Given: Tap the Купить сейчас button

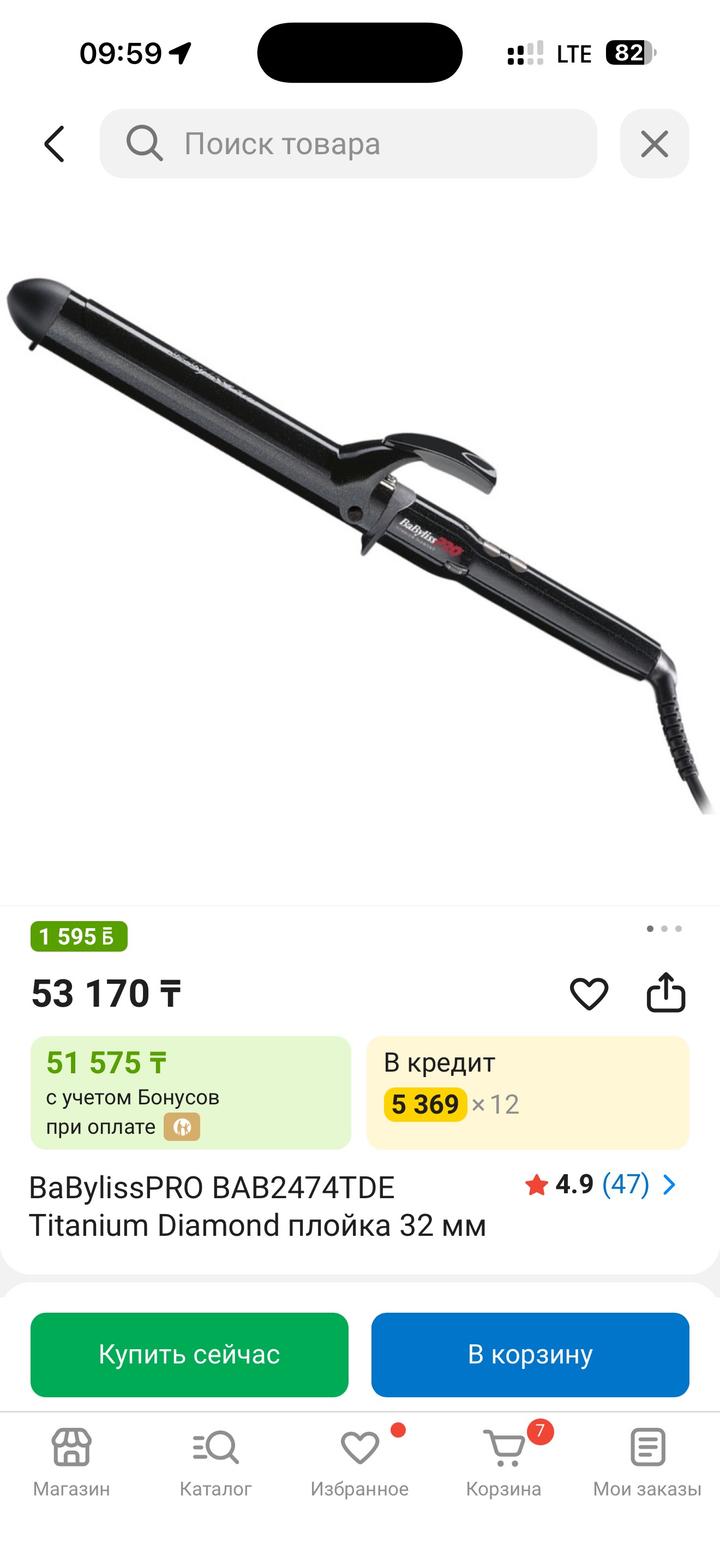Looking at the screenshot, I should click(189, 1354).
